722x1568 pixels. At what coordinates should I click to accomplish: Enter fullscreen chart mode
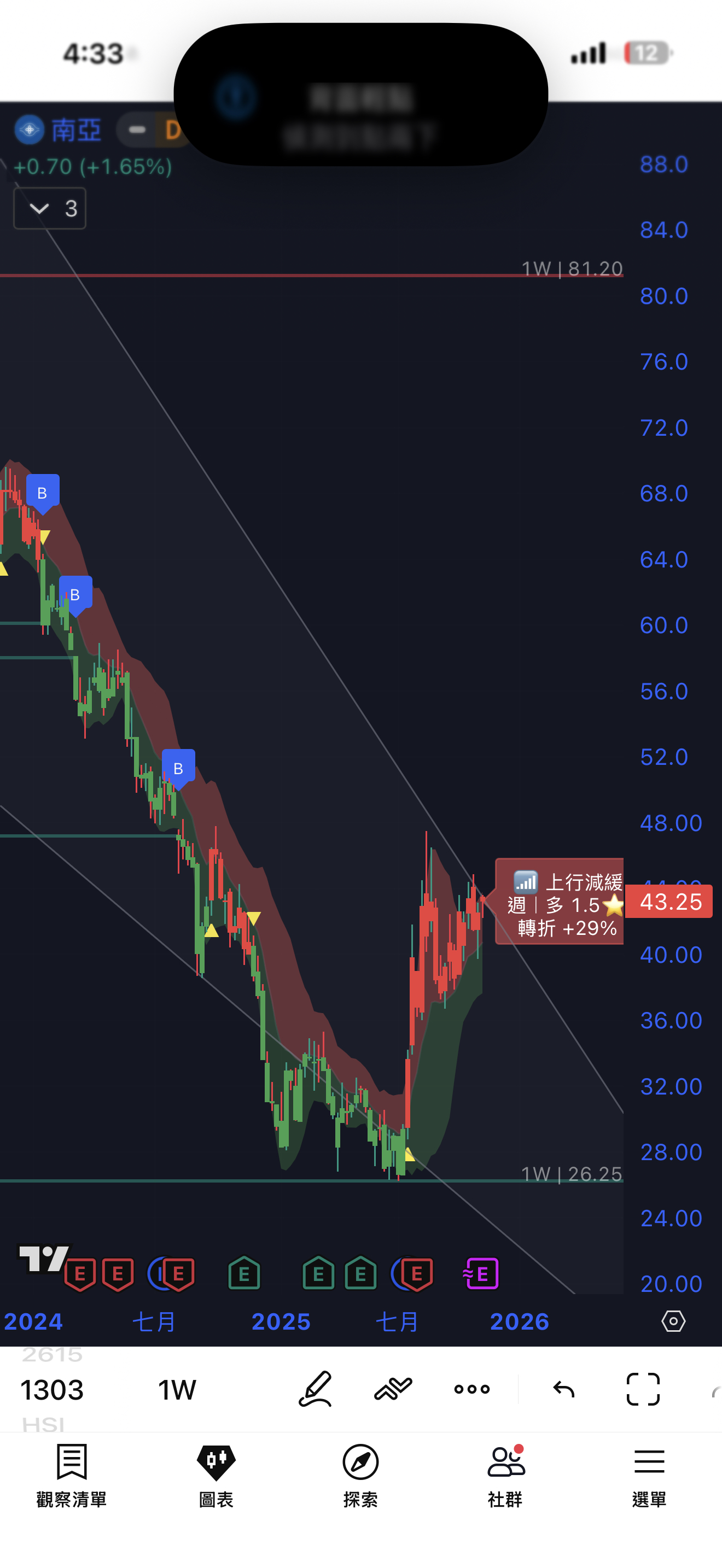643,1389
